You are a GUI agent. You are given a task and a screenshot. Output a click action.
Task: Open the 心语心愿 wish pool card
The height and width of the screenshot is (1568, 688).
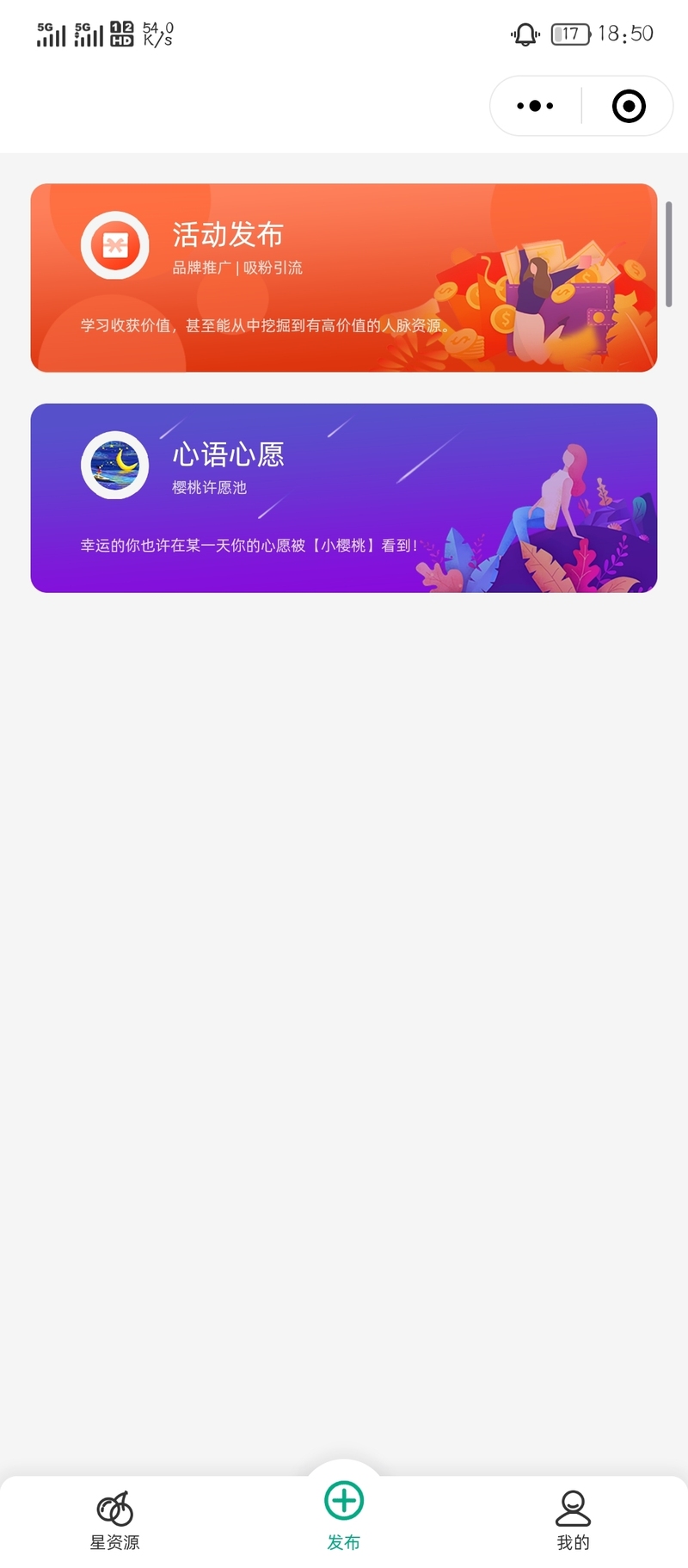pyautogui.click(x=344, y=498)
